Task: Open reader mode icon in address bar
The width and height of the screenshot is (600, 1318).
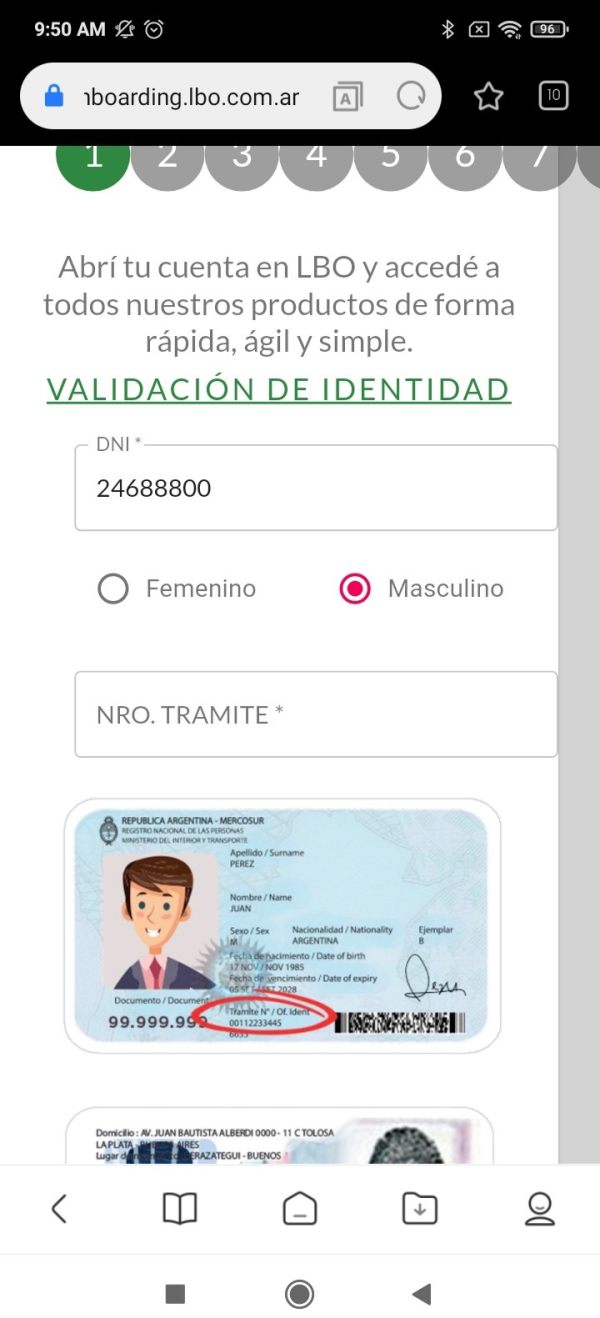Action: click(x=347, y=97)
